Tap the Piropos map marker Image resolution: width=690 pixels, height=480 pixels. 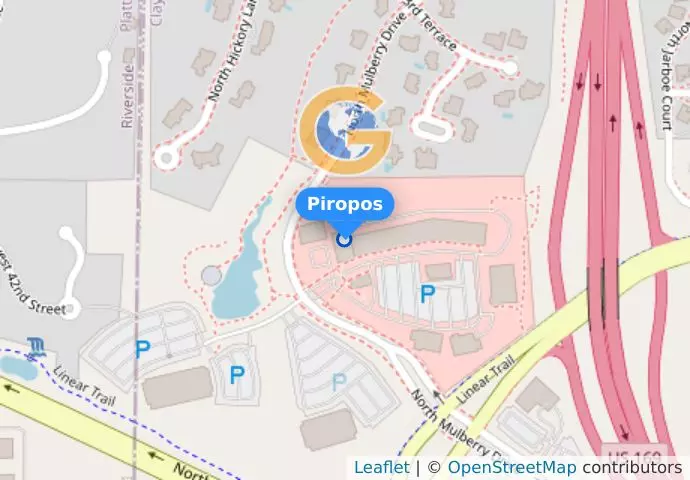(x=345, y=238)
